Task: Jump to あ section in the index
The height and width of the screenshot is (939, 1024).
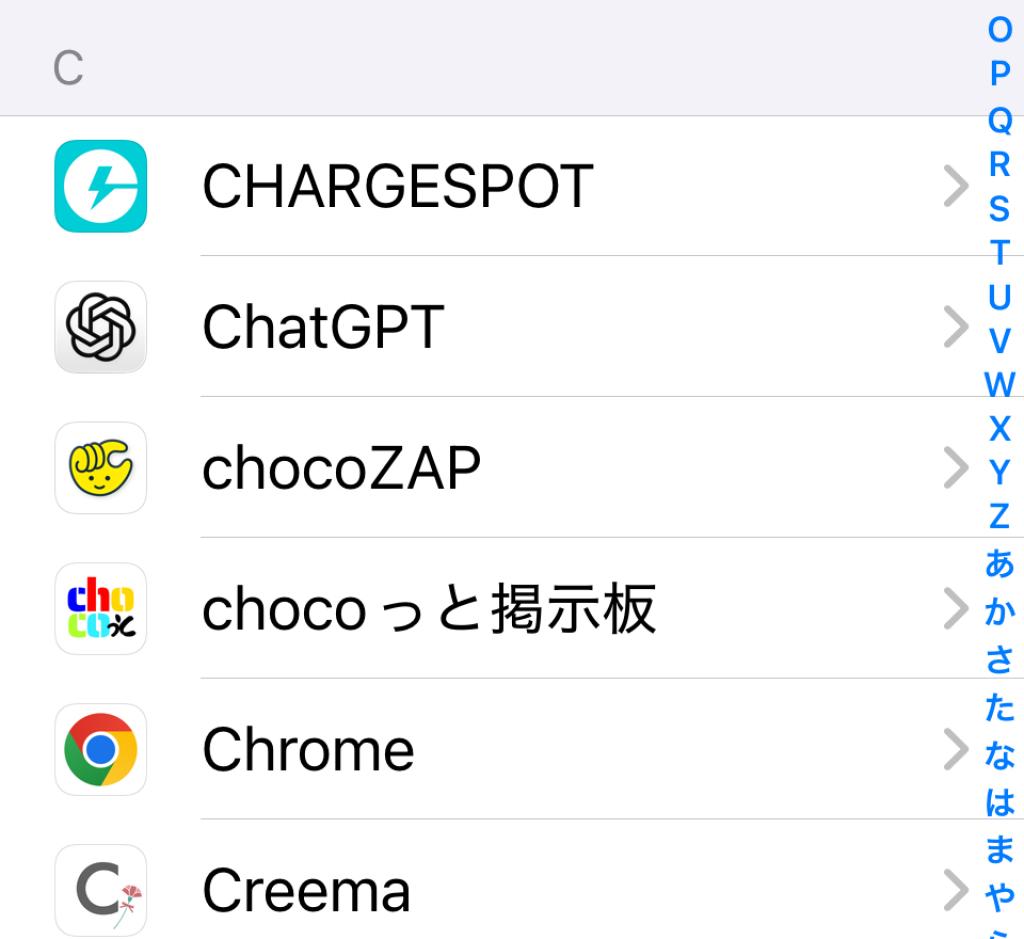Action: click(999, 563)
